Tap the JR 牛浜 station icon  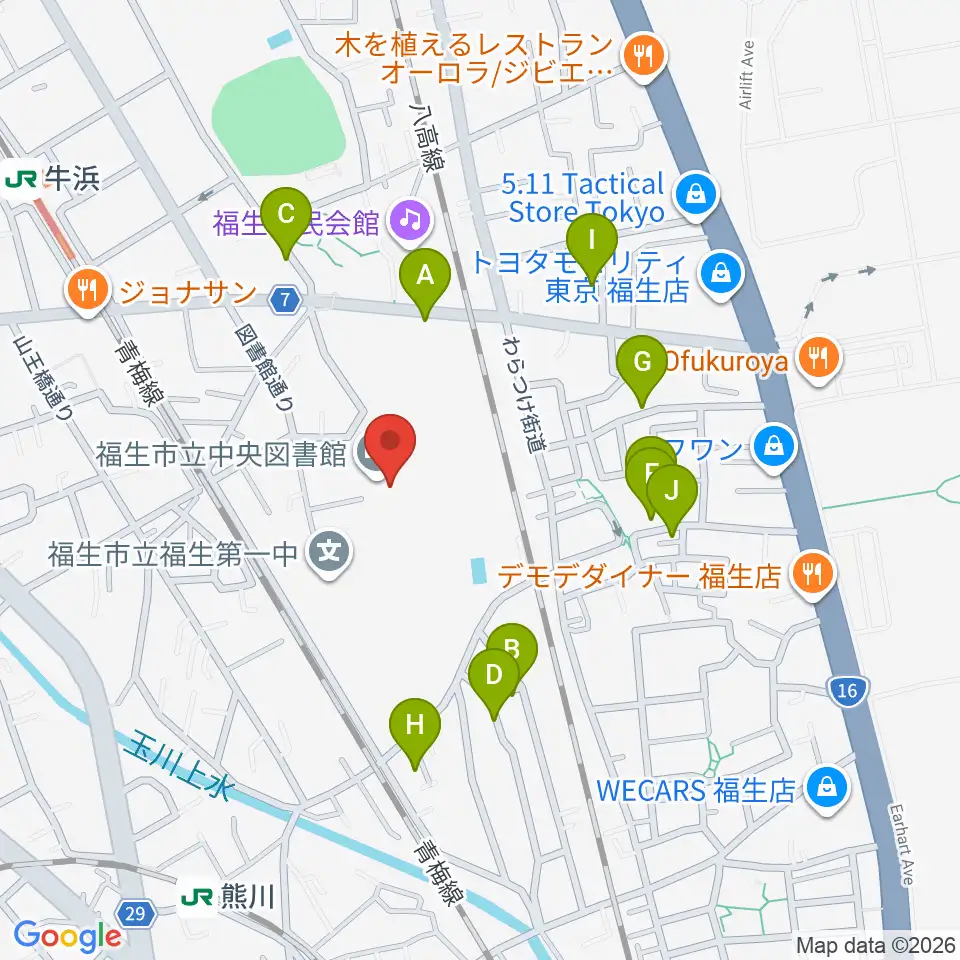[x=21, y=180]
